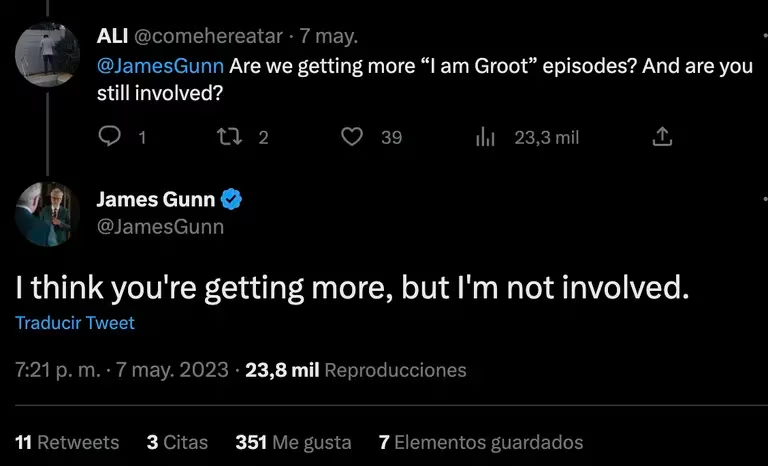The image size is (768, 466).
Task: View the 11 Retweets list
Action: click(67, 441)
